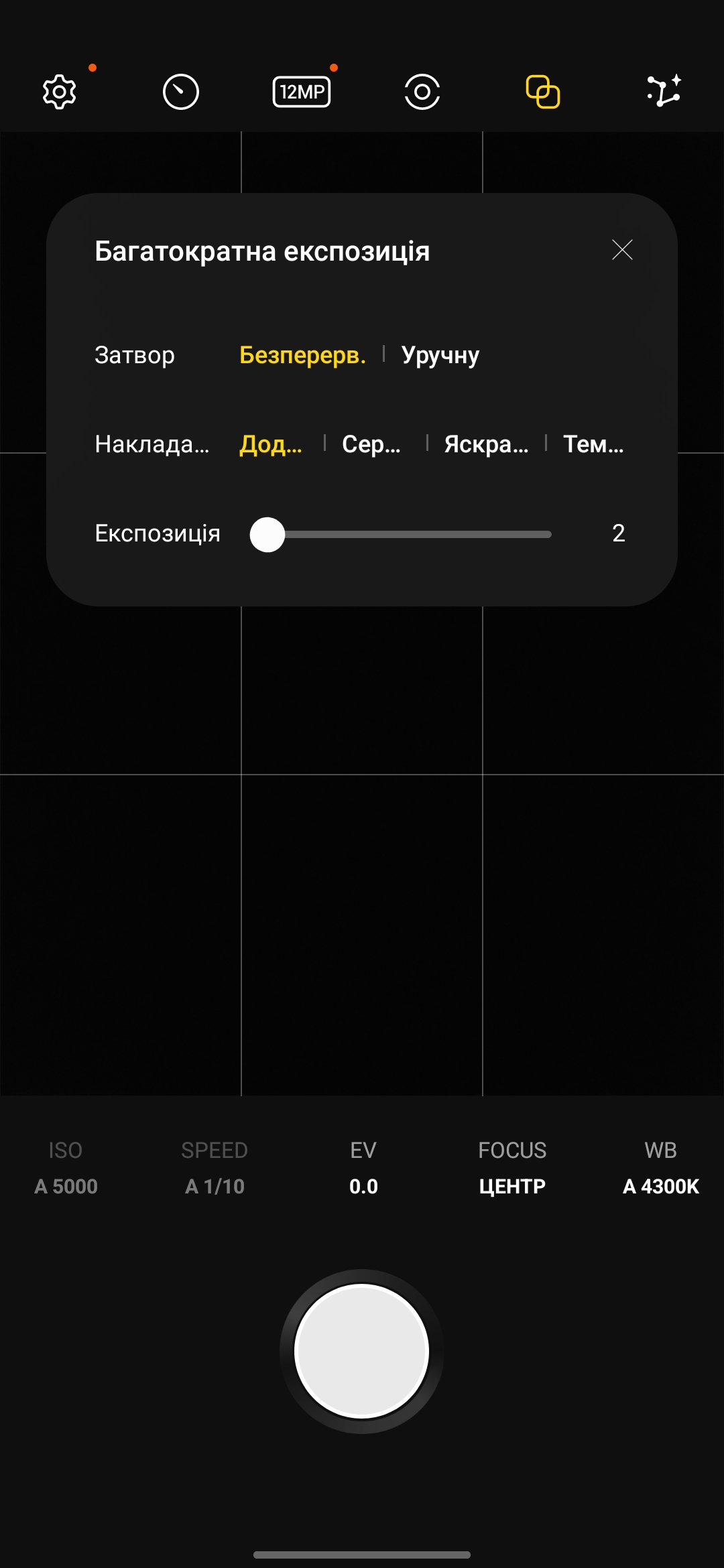Toggle the multiple exposure icon
The height and width of the screenshot is (1568, 724).
[x=543, y=92]
